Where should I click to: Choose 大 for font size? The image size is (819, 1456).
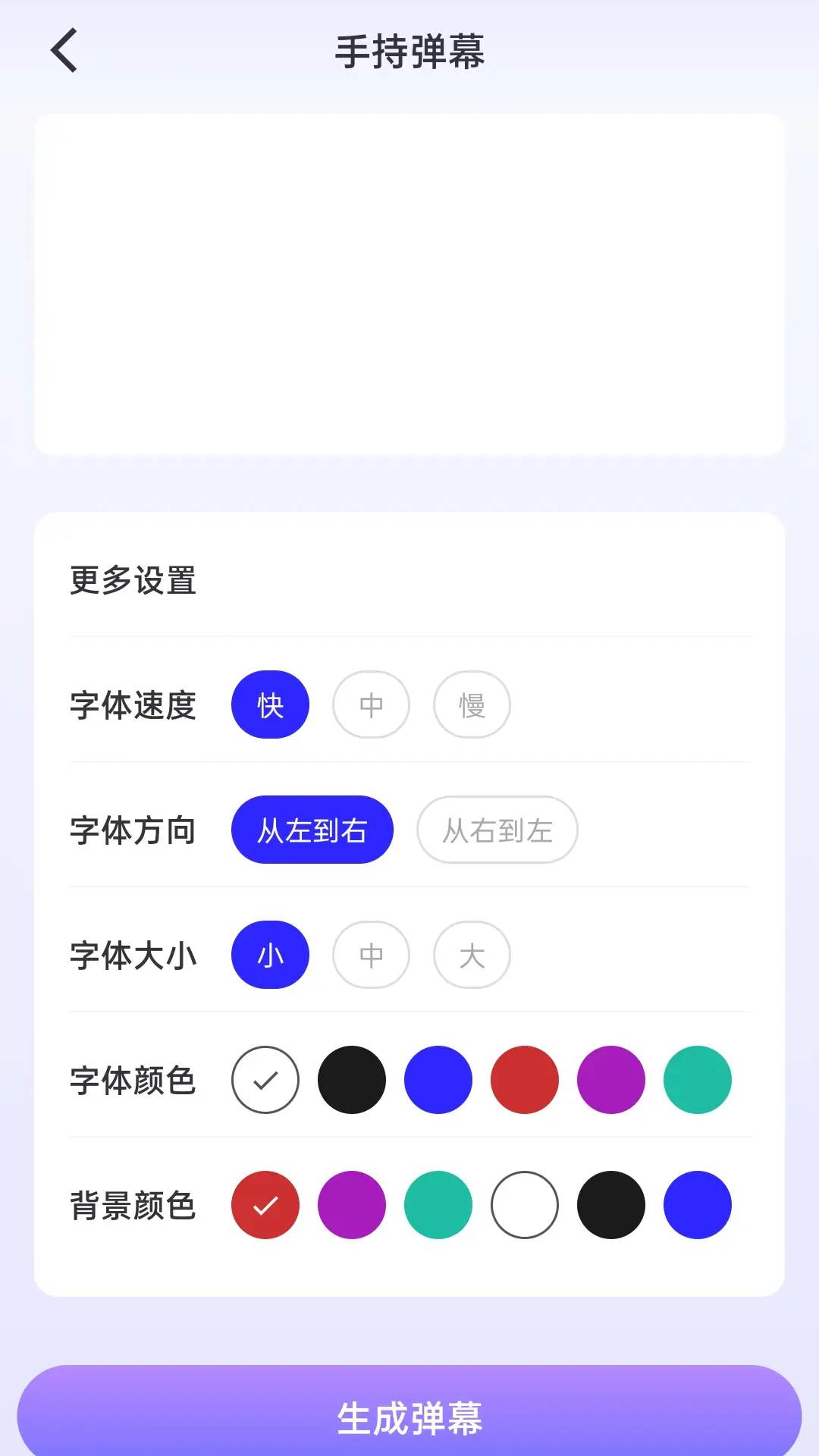pyautogui.click(x=472, y=955)
